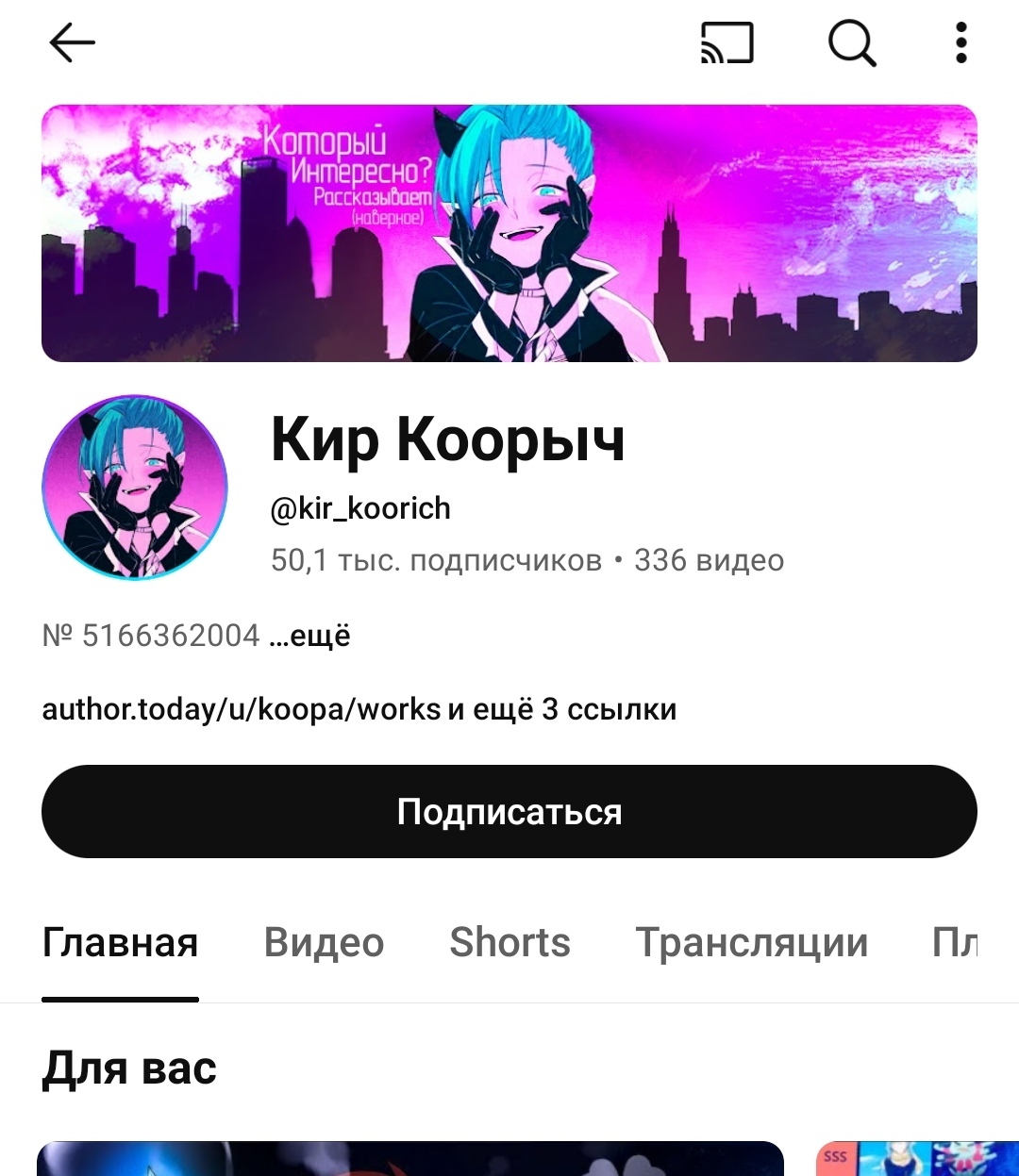1019x1176 pixels.
Task: Open the cast to device icon
Action: [727, 43]
